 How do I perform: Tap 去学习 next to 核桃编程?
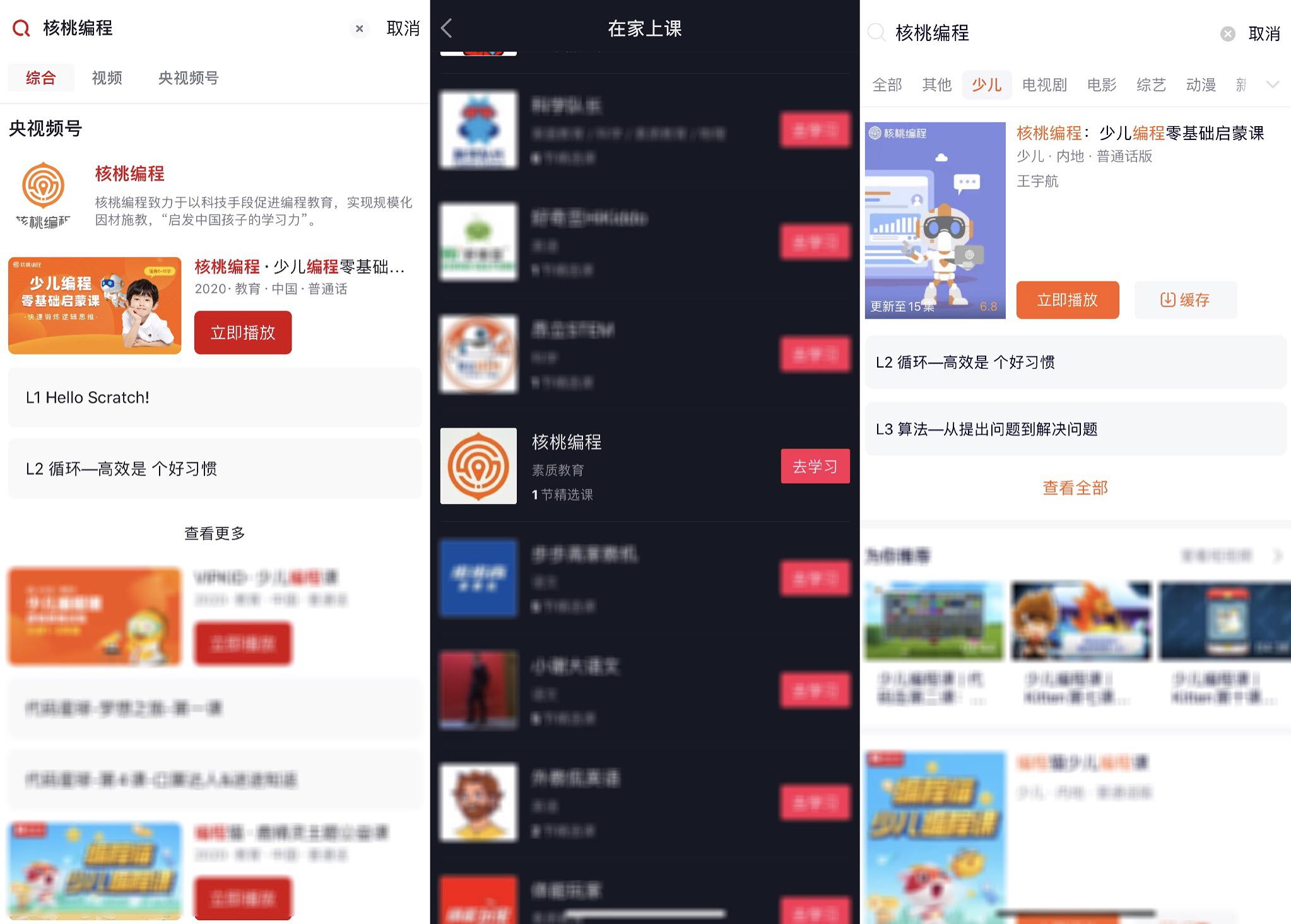(x=815, y=466)
